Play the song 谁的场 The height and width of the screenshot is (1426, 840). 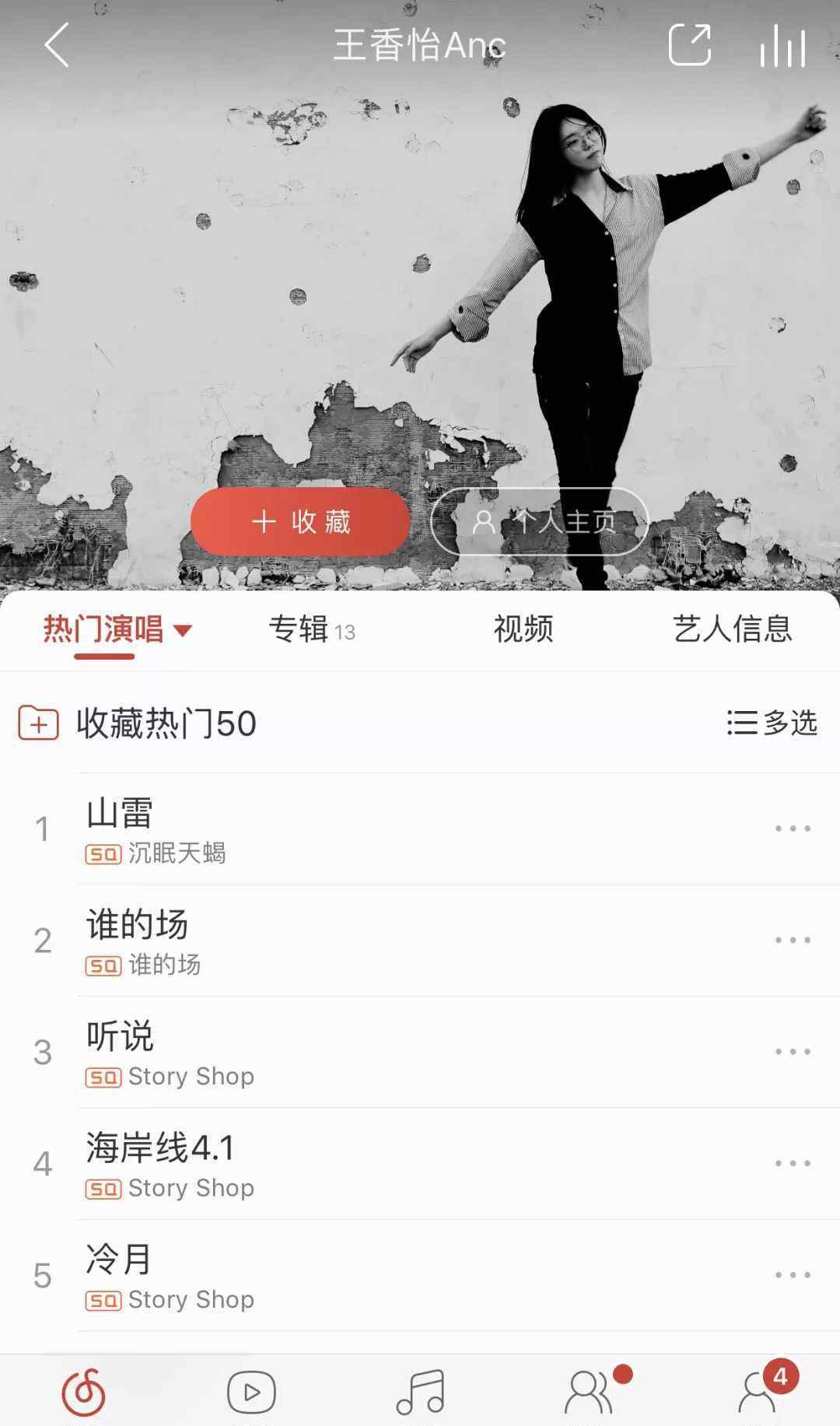coord(311,941)
